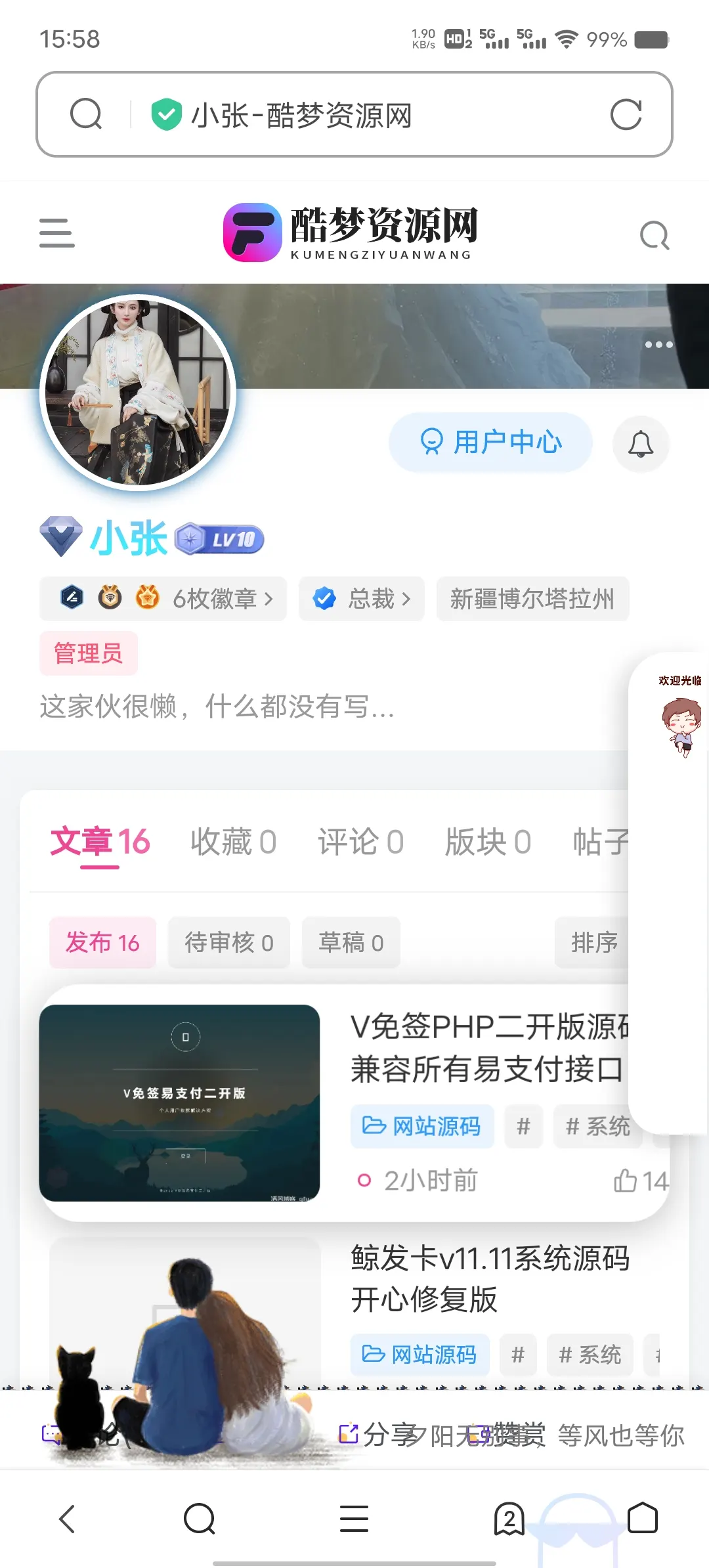
Task: Switch to the 版块 tab
Action: [x=488, y=842]
